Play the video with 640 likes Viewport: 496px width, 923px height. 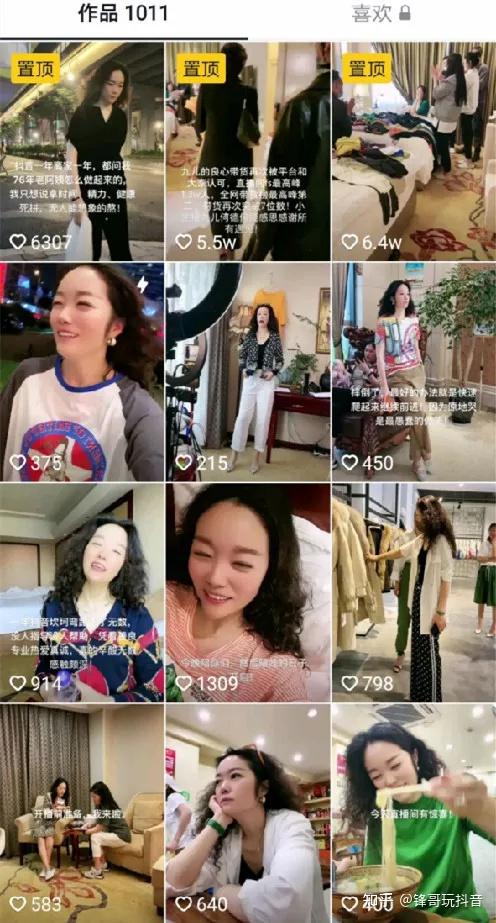coord(248,814)
